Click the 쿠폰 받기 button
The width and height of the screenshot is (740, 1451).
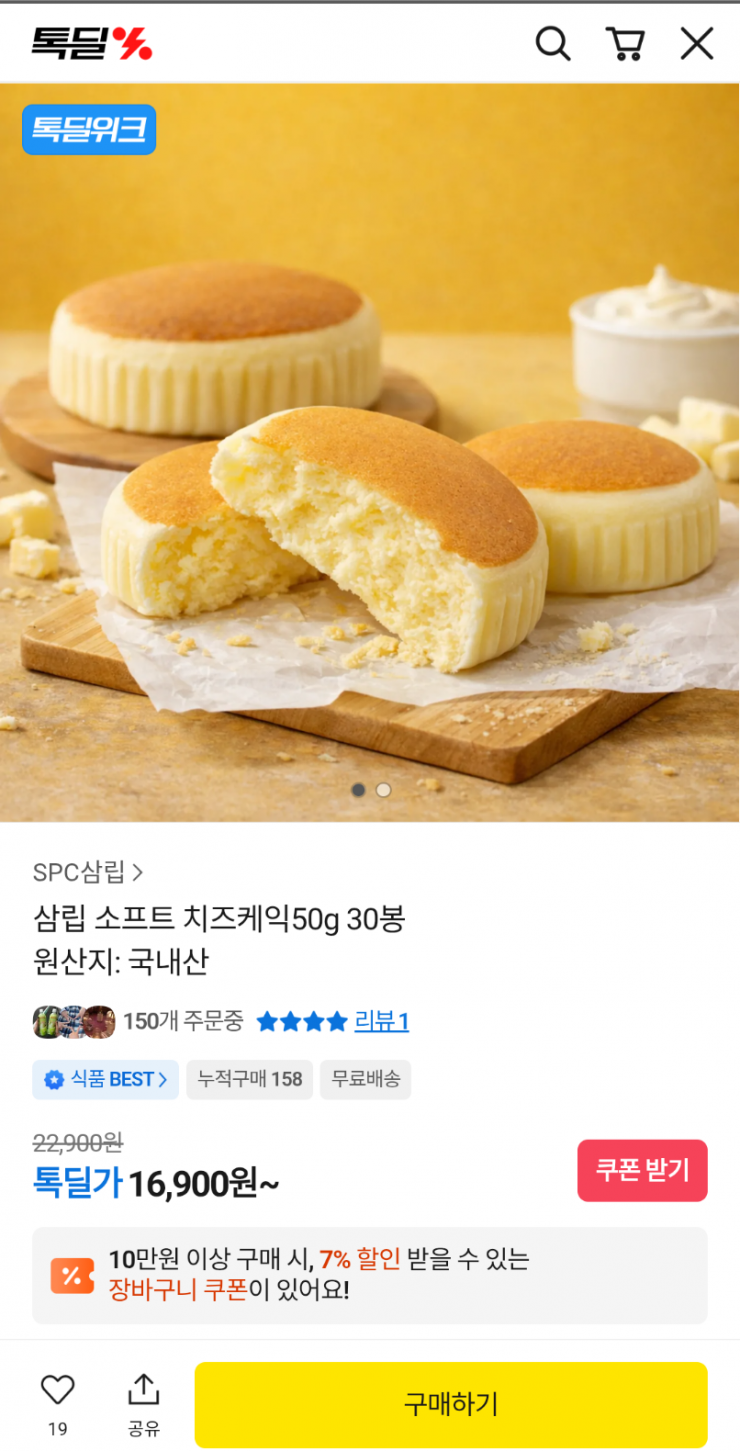(642, 1170)
